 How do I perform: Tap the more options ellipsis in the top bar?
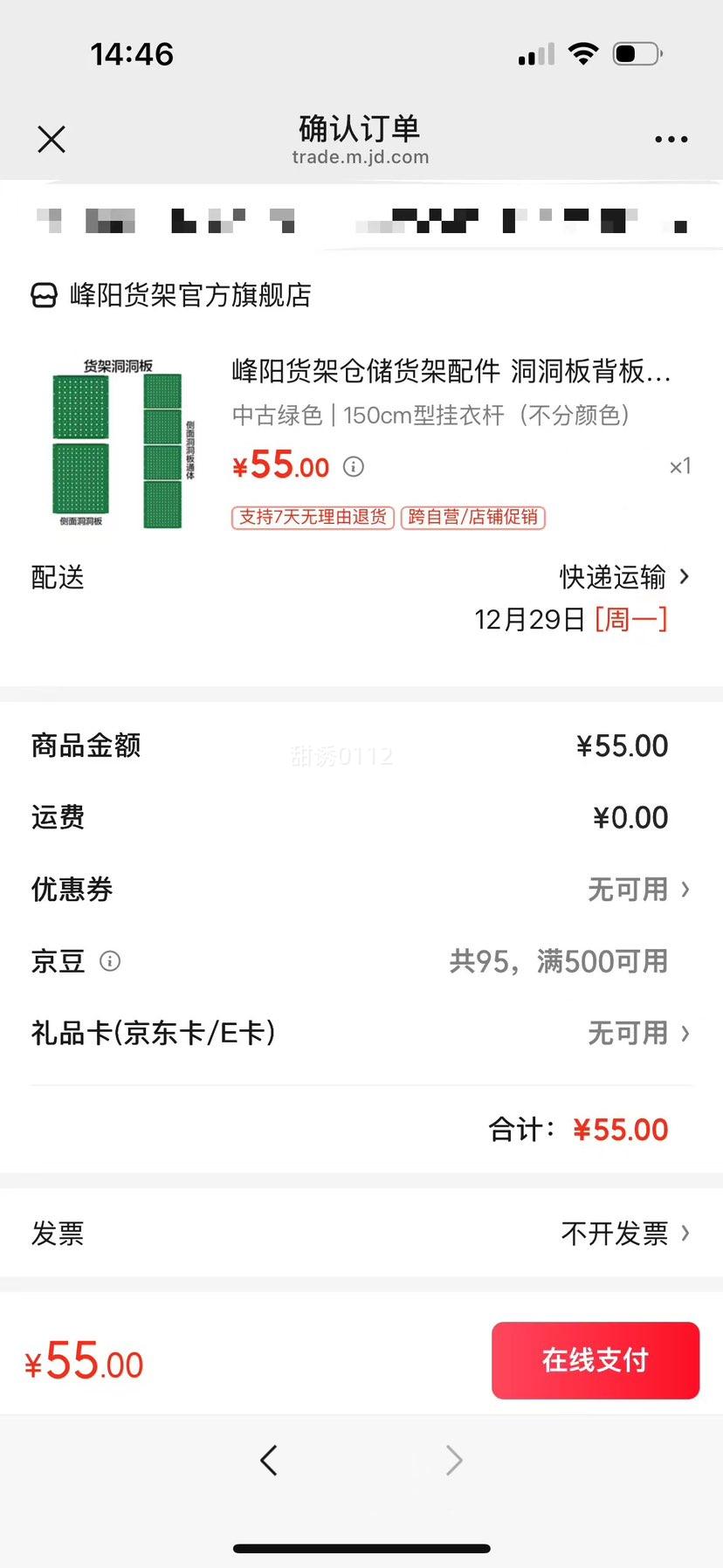click(671, 139)
